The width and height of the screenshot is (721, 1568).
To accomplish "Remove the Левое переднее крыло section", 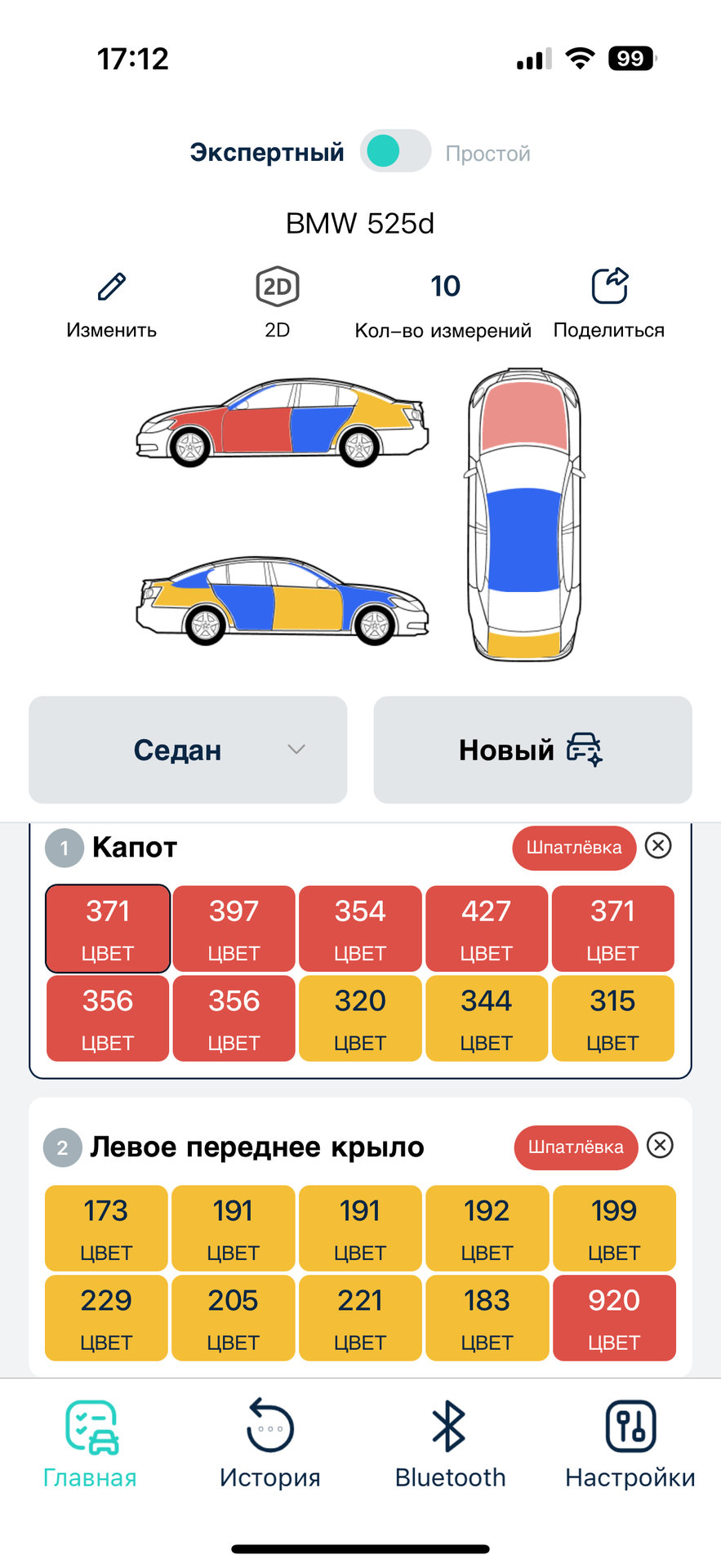I will pyautogui.click(x=660, y=1145).
